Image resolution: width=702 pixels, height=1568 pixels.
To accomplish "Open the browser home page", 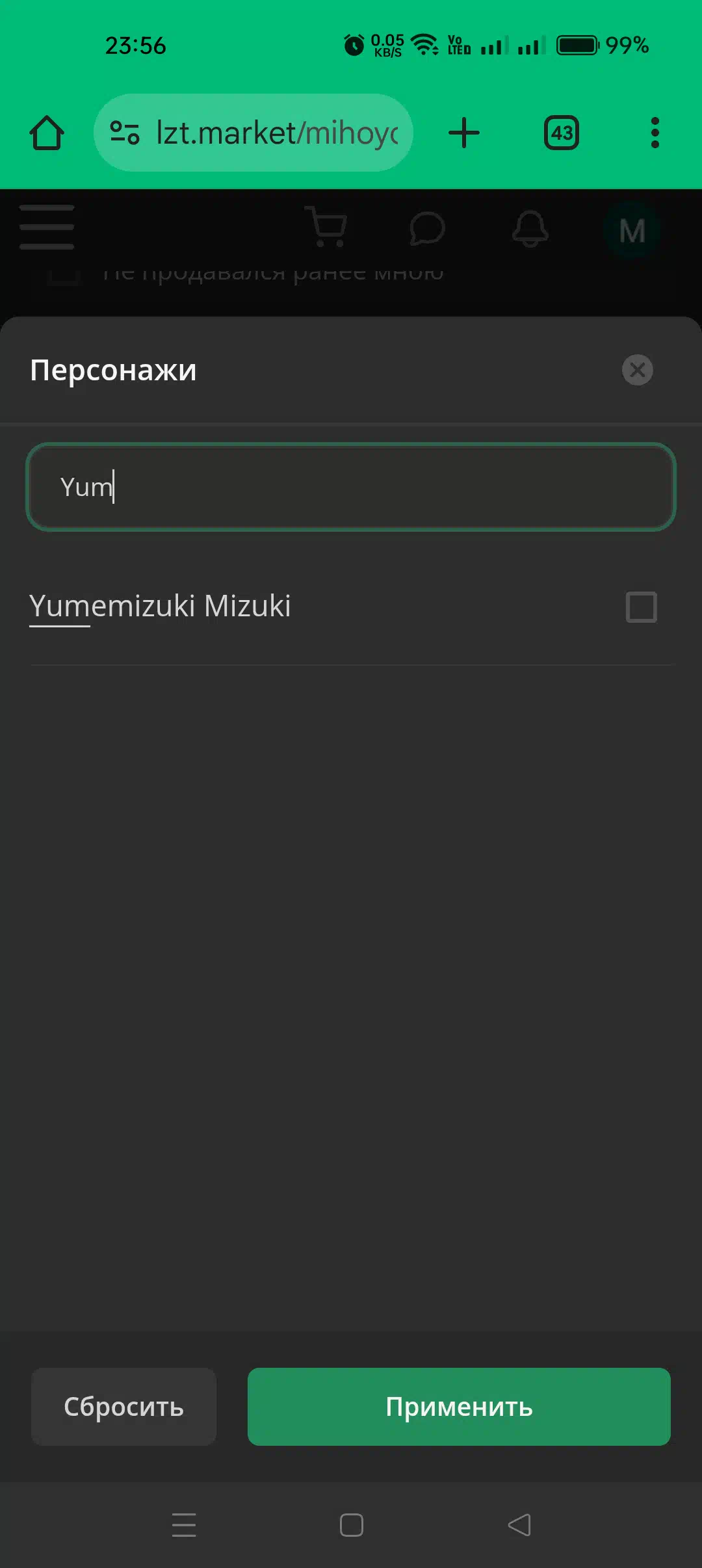I will (x=47, y=133).
